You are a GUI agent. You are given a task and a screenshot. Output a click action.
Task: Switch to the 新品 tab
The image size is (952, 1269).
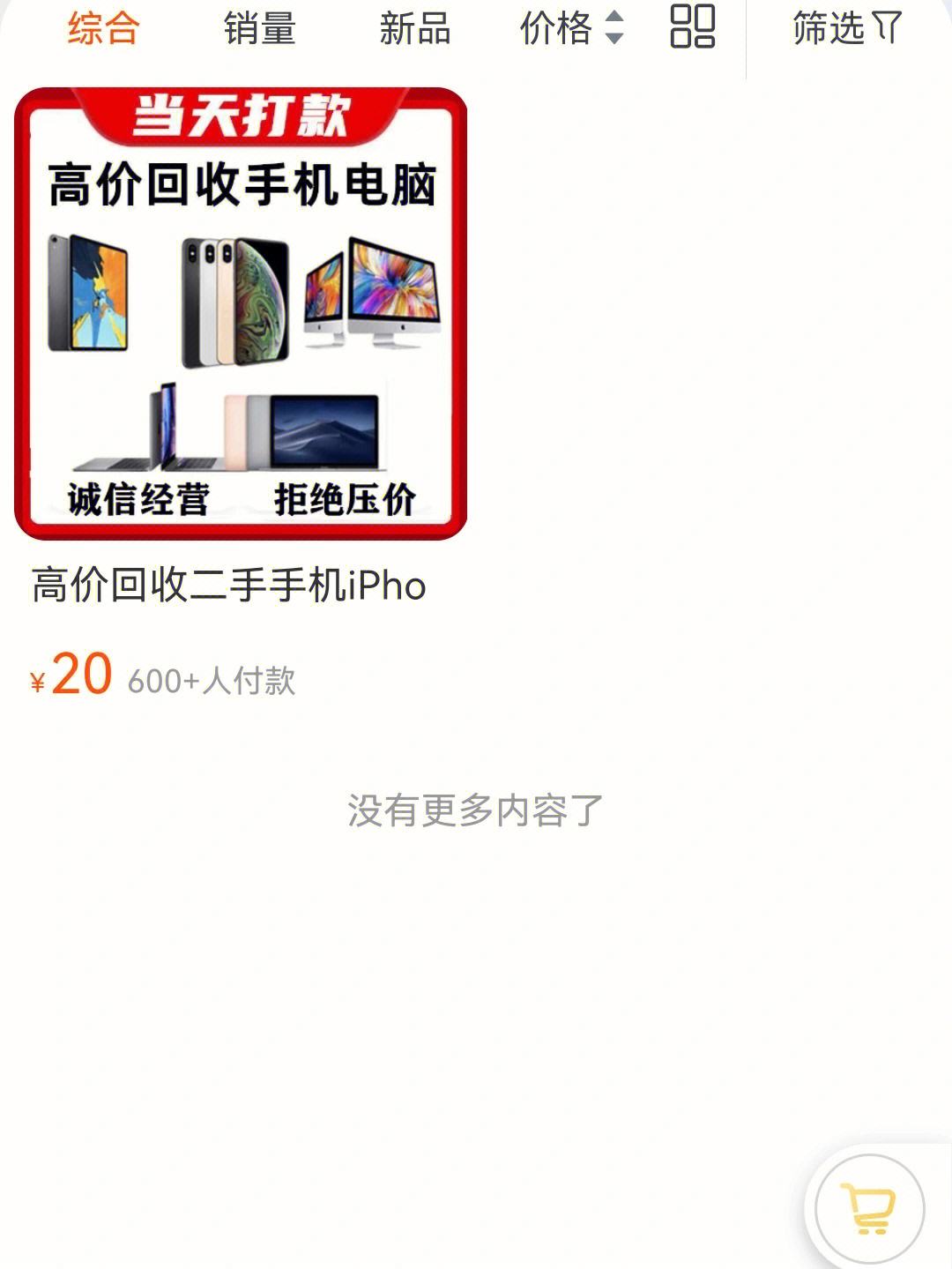tap(414, 28)
